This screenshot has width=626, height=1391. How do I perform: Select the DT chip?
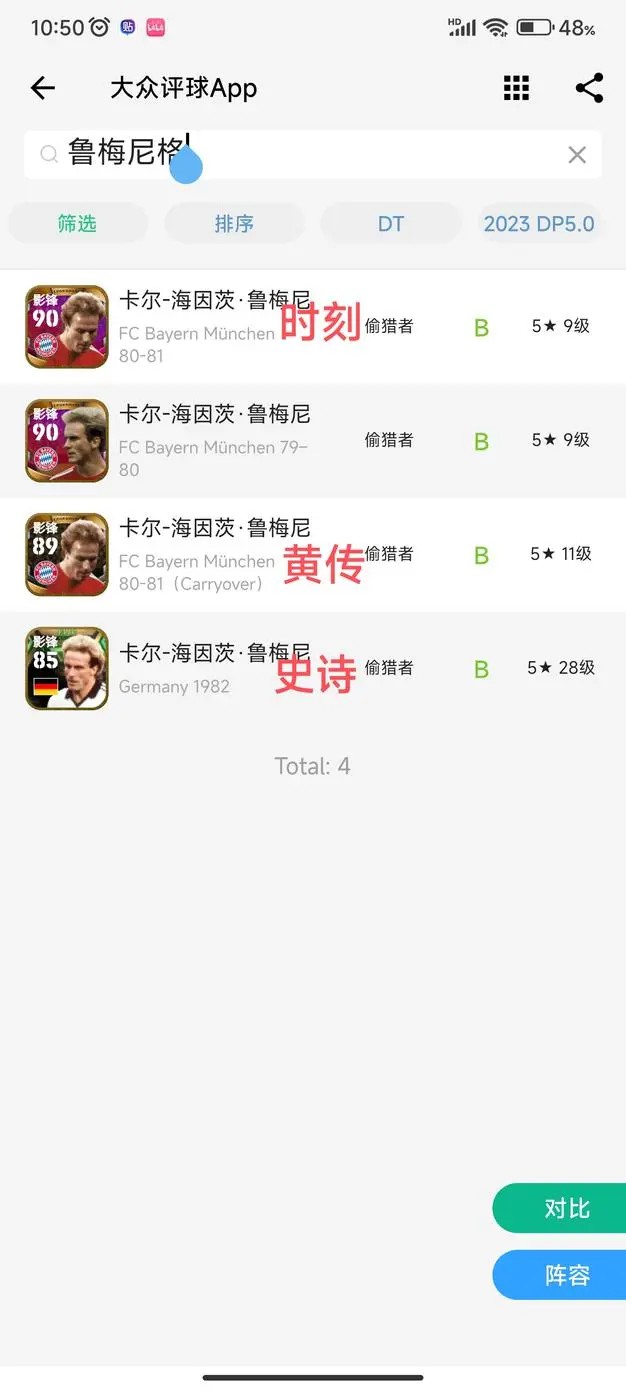[391, 223]
